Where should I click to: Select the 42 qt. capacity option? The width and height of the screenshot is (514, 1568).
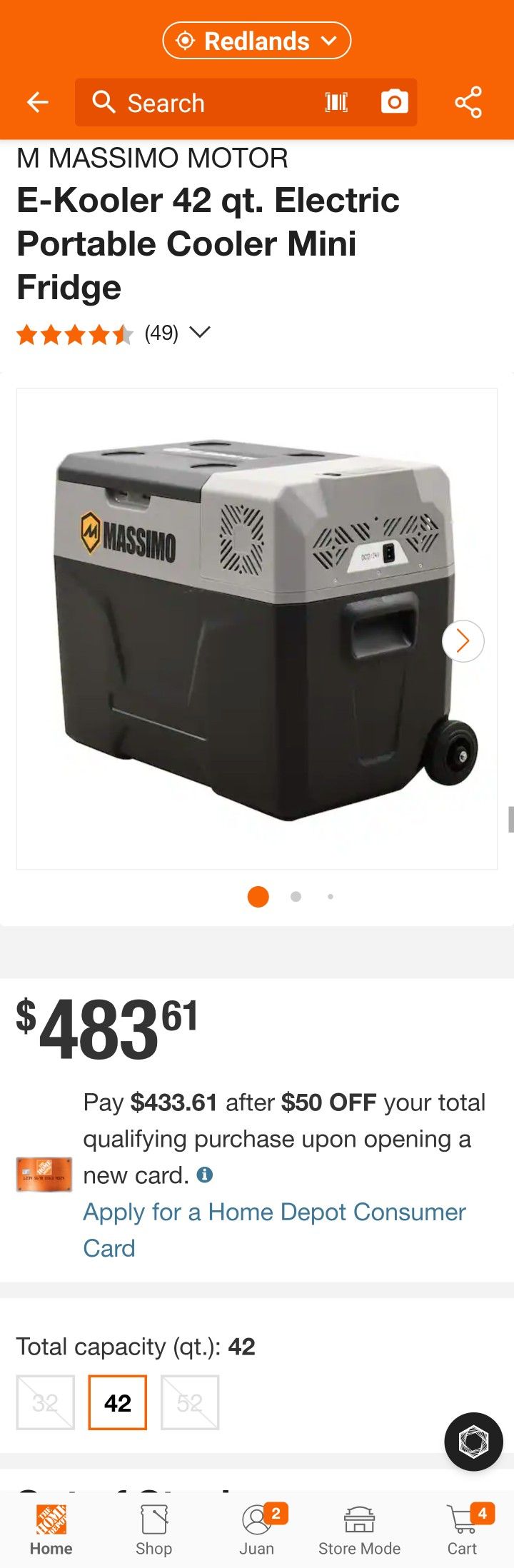point(118,1402)
